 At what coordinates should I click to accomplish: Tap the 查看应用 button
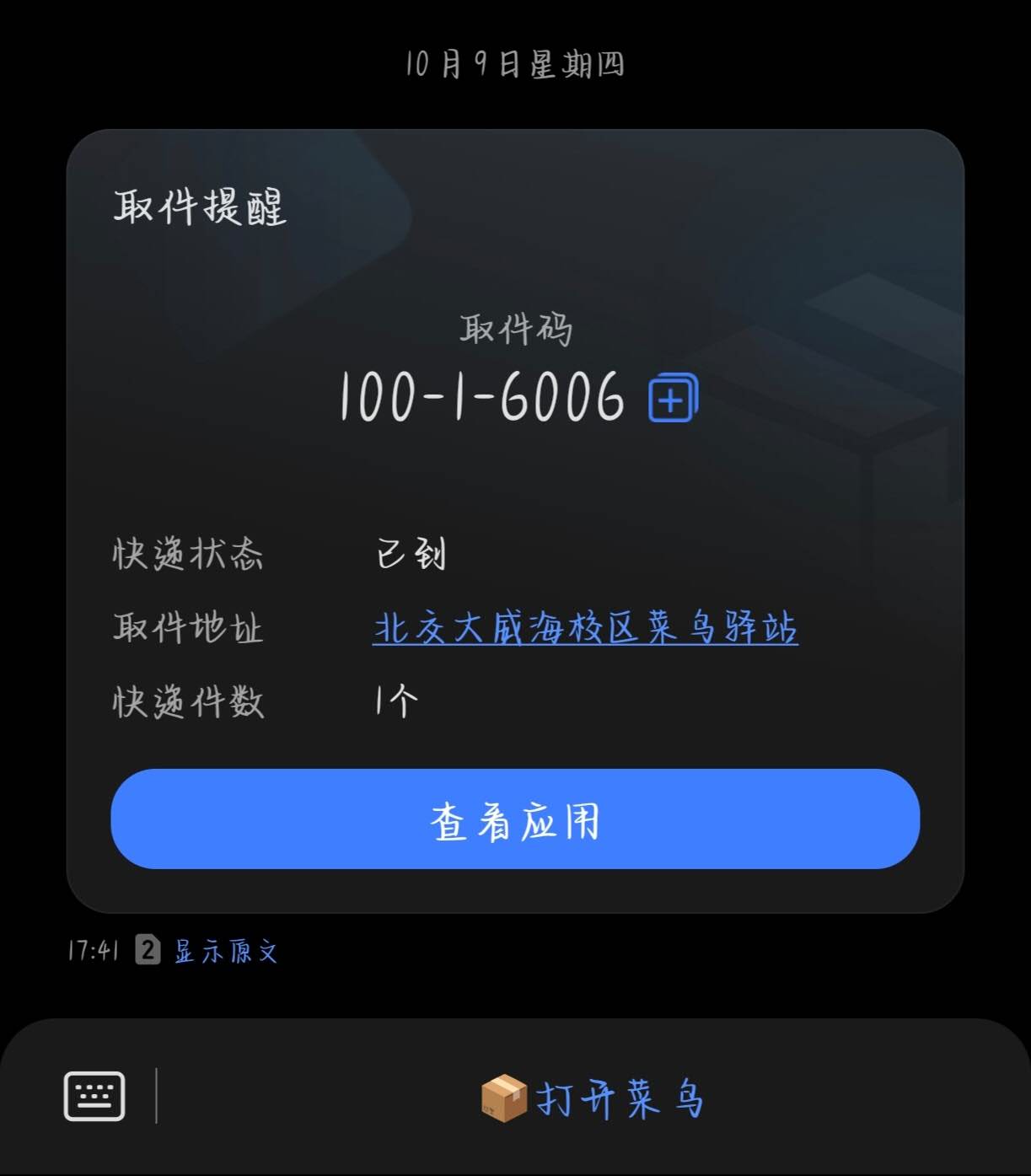pyautogui.click(x=515, y=819)
